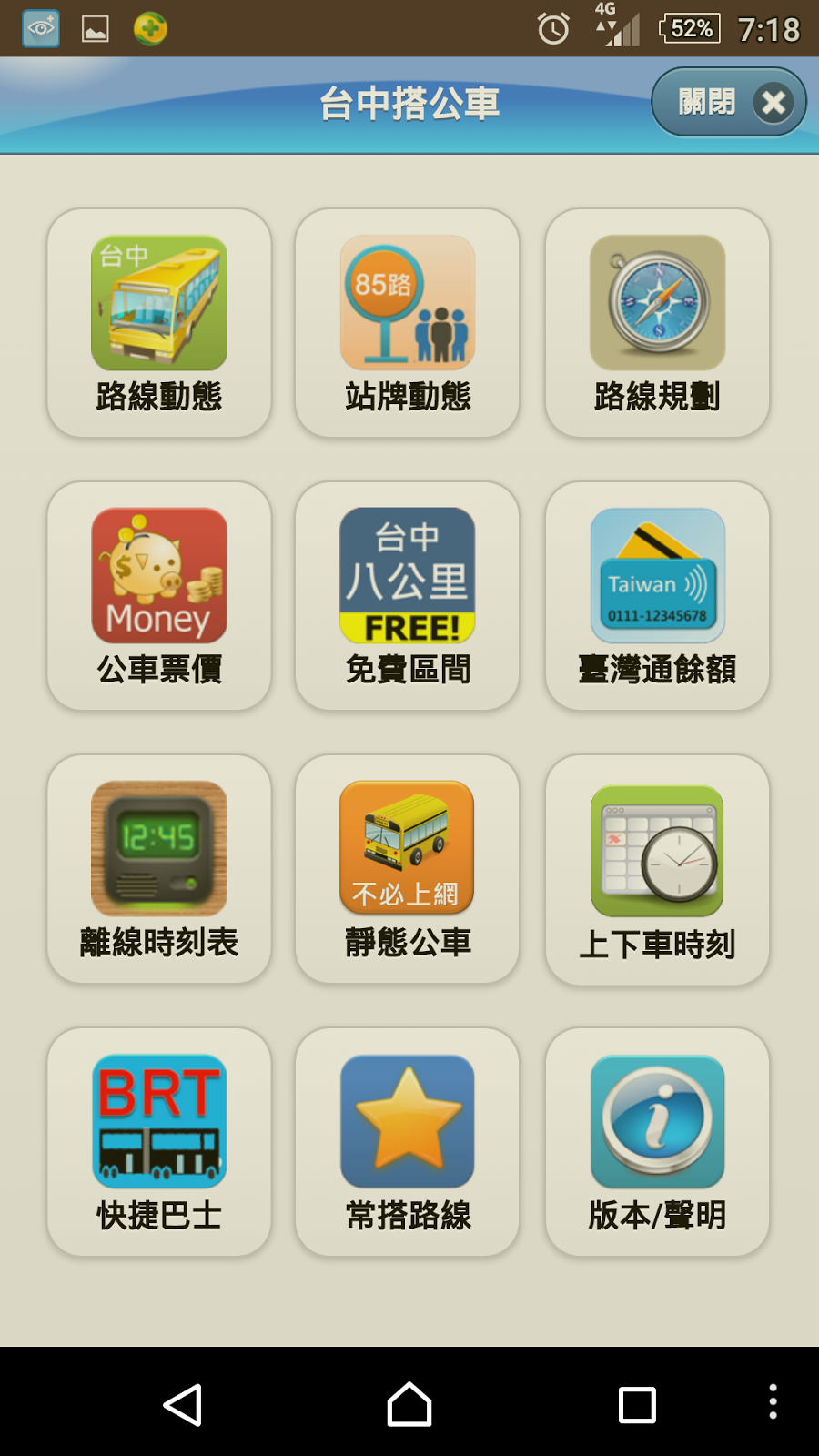Check 臺灣通餘額 card balance
The height and width of the screenshot is (1456, 819).
pyautogui.click(x=657, y=596)
